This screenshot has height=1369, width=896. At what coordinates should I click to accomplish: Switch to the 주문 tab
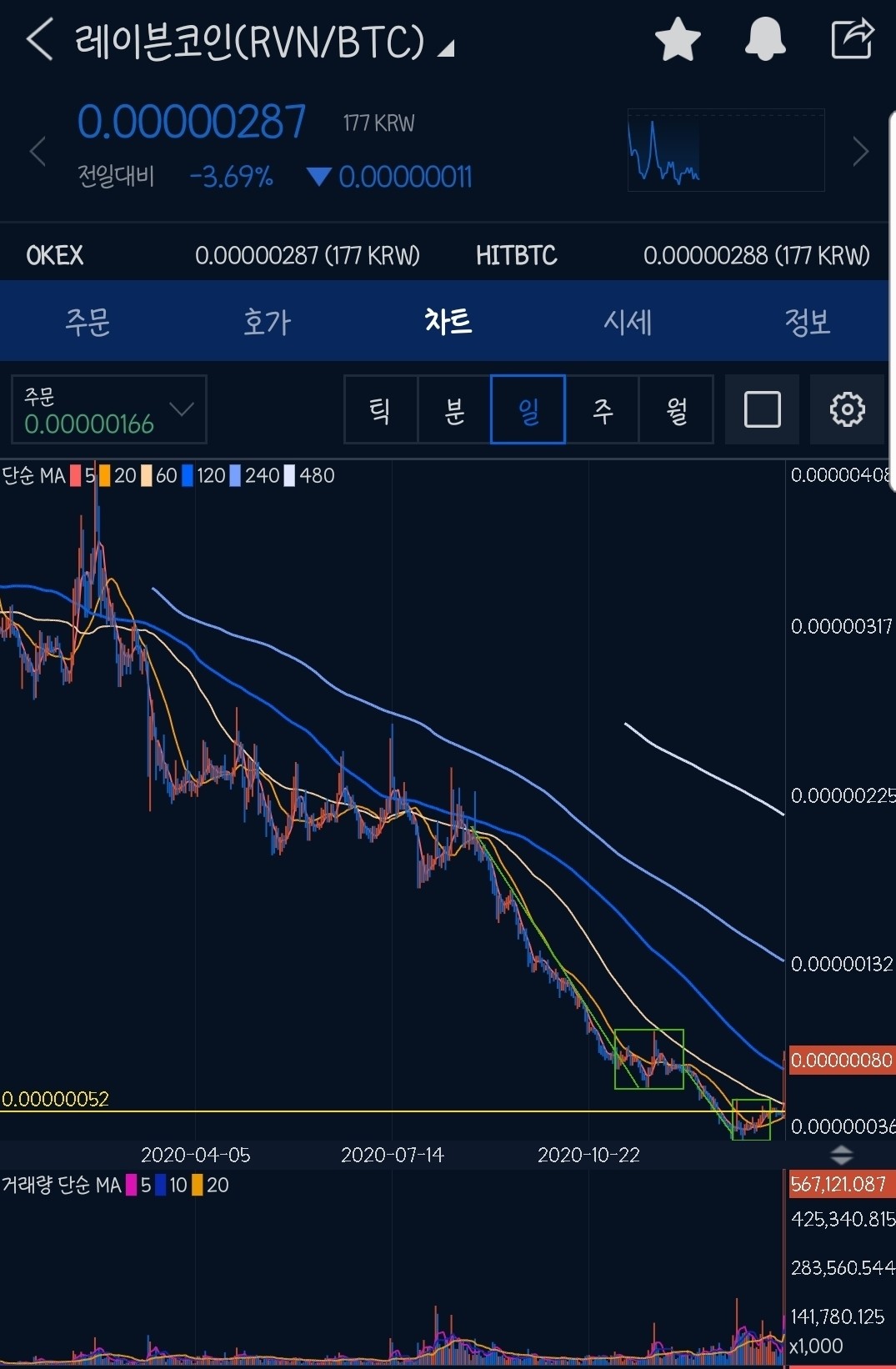[88, 321]
